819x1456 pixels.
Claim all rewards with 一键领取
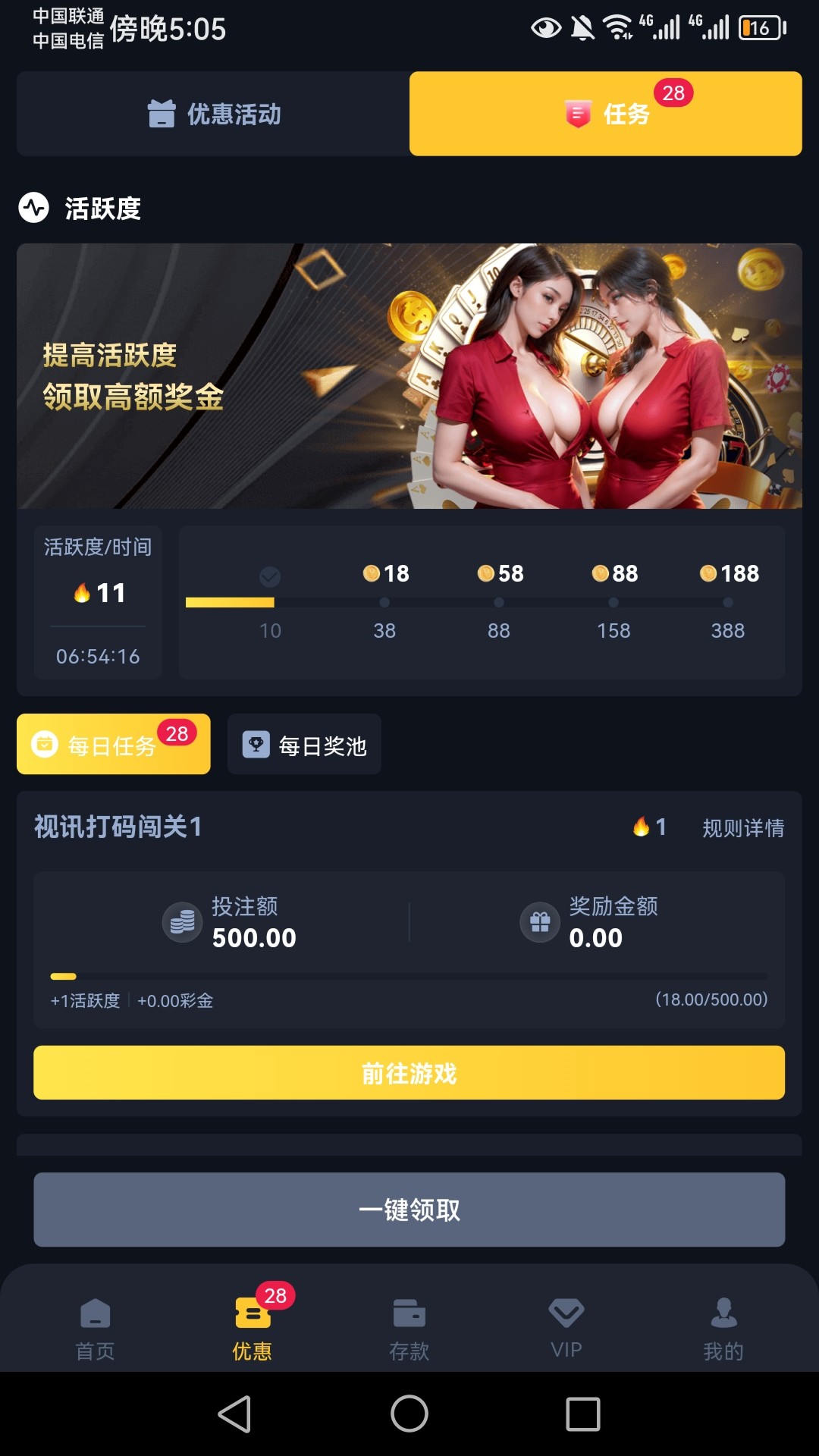pos(409,1210)
